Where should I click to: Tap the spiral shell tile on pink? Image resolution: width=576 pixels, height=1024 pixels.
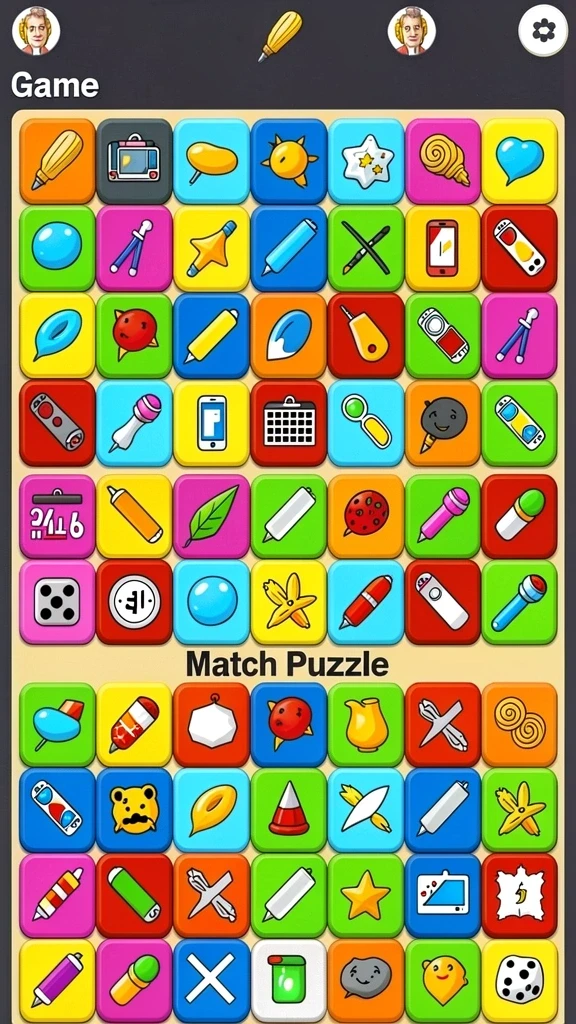click(443, 161)
